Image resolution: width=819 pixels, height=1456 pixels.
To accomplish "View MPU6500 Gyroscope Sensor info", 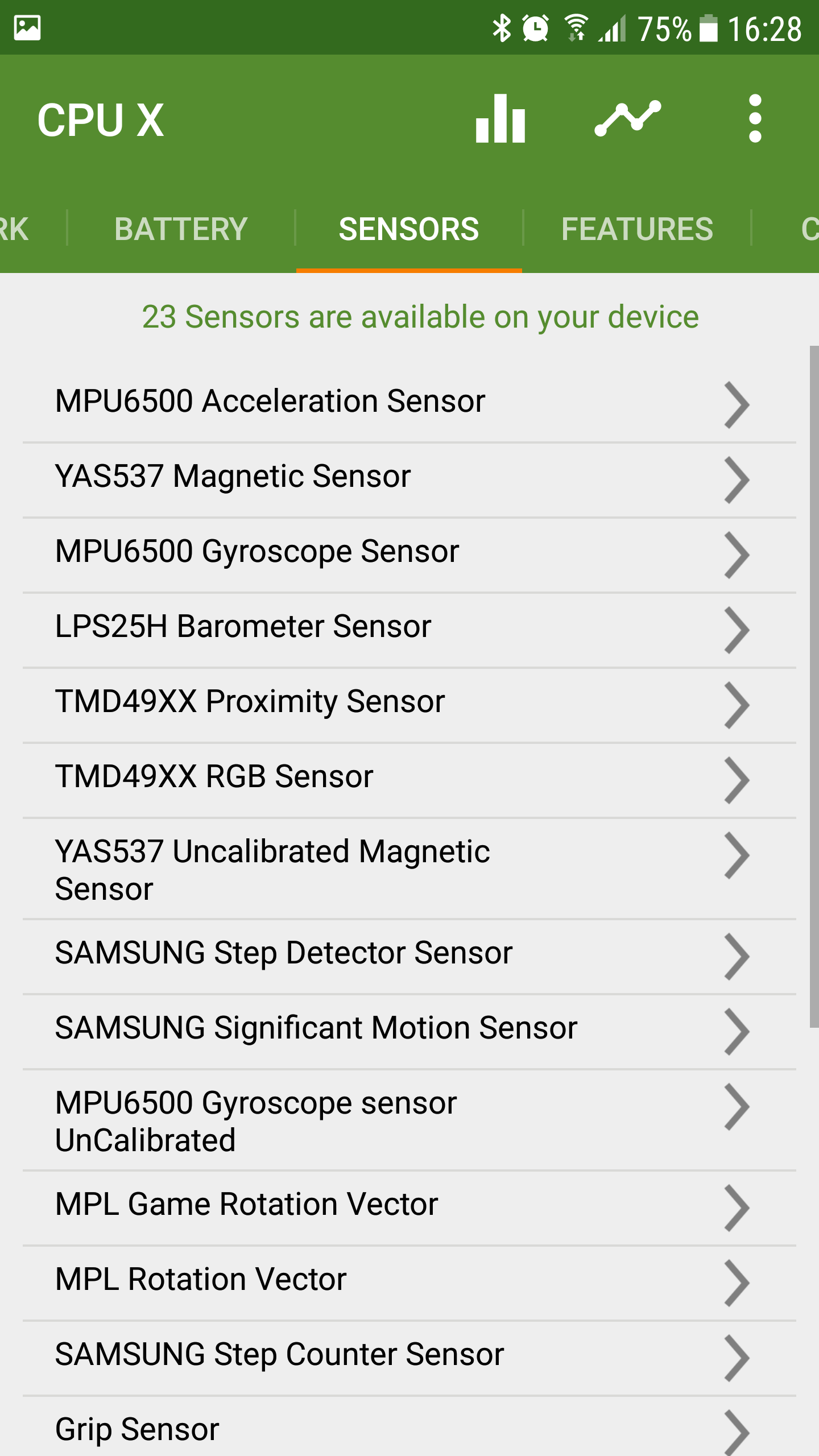I will 409,555.
